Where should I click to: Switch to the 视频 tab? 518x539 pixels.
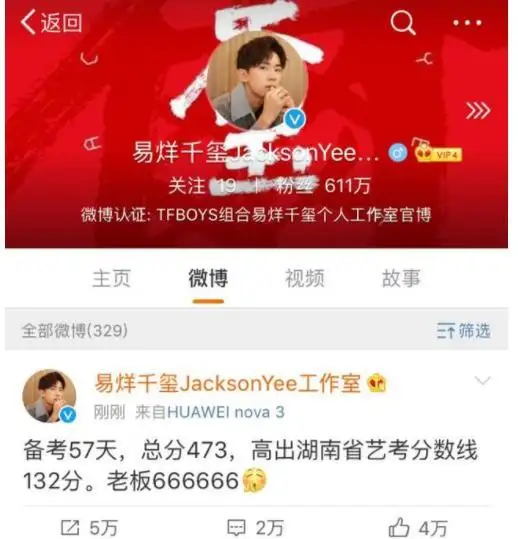(x=305, y=278)
